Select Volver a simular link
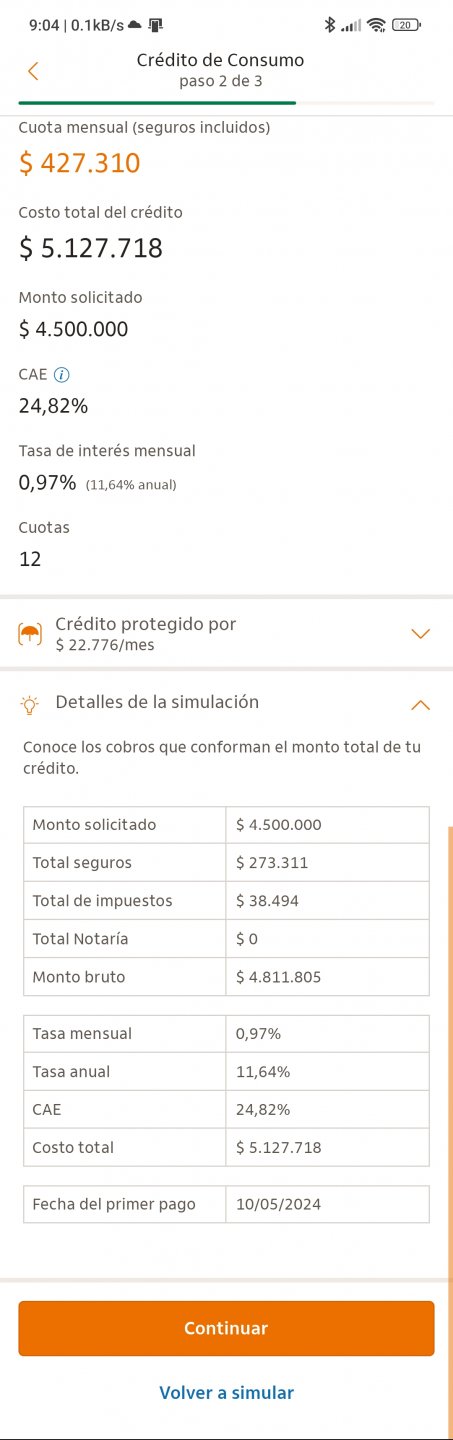This screenshot has height=1440, width=453. (x=226, y=1392)
